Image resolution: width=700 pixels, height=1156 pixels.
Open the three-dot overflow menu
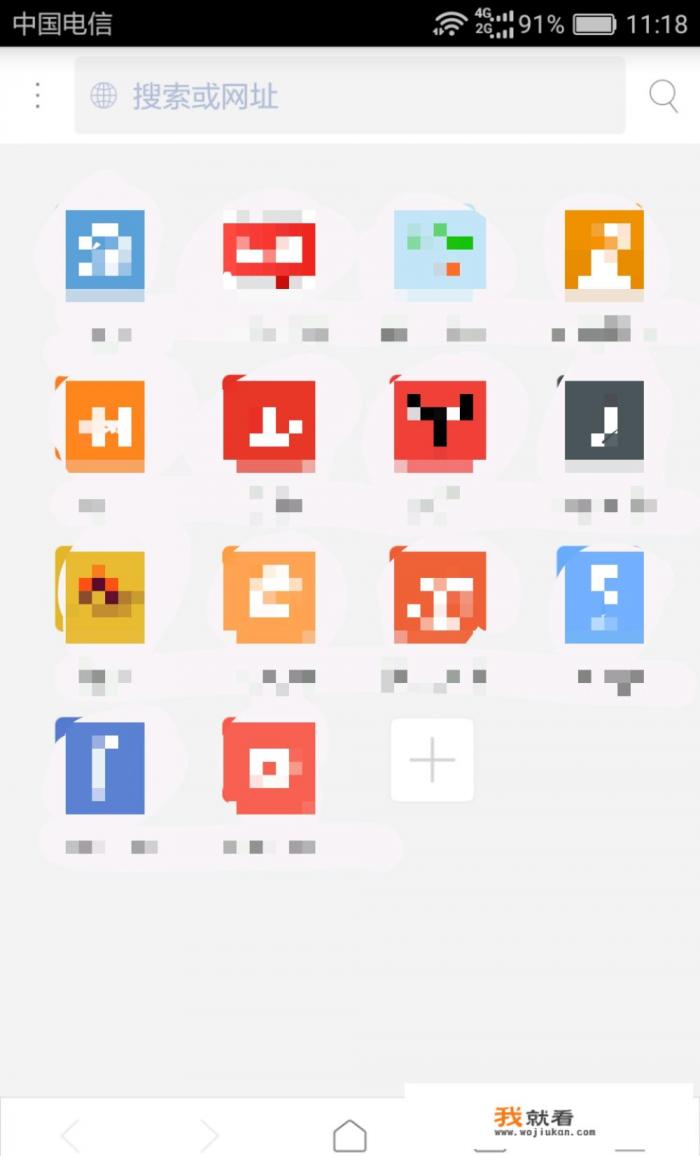(x=38, y=96)
